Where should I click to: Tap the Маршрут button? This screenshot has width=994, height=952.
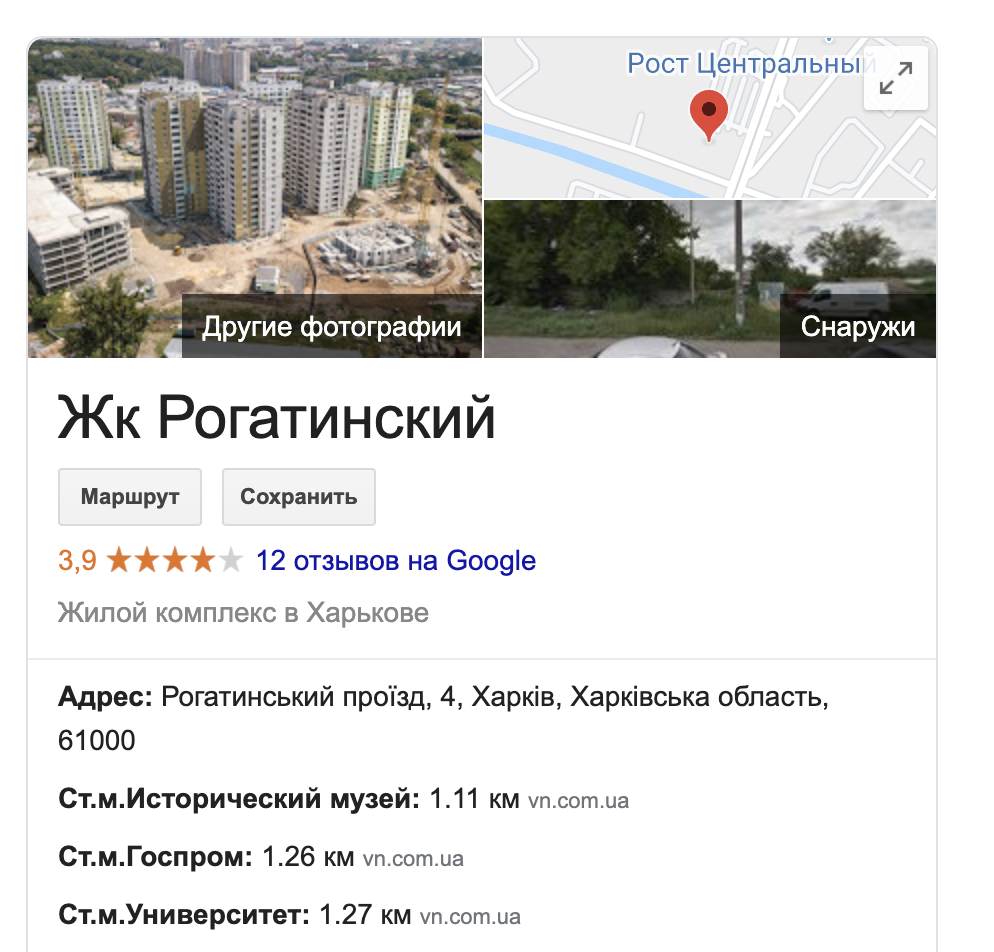(130, 497)
